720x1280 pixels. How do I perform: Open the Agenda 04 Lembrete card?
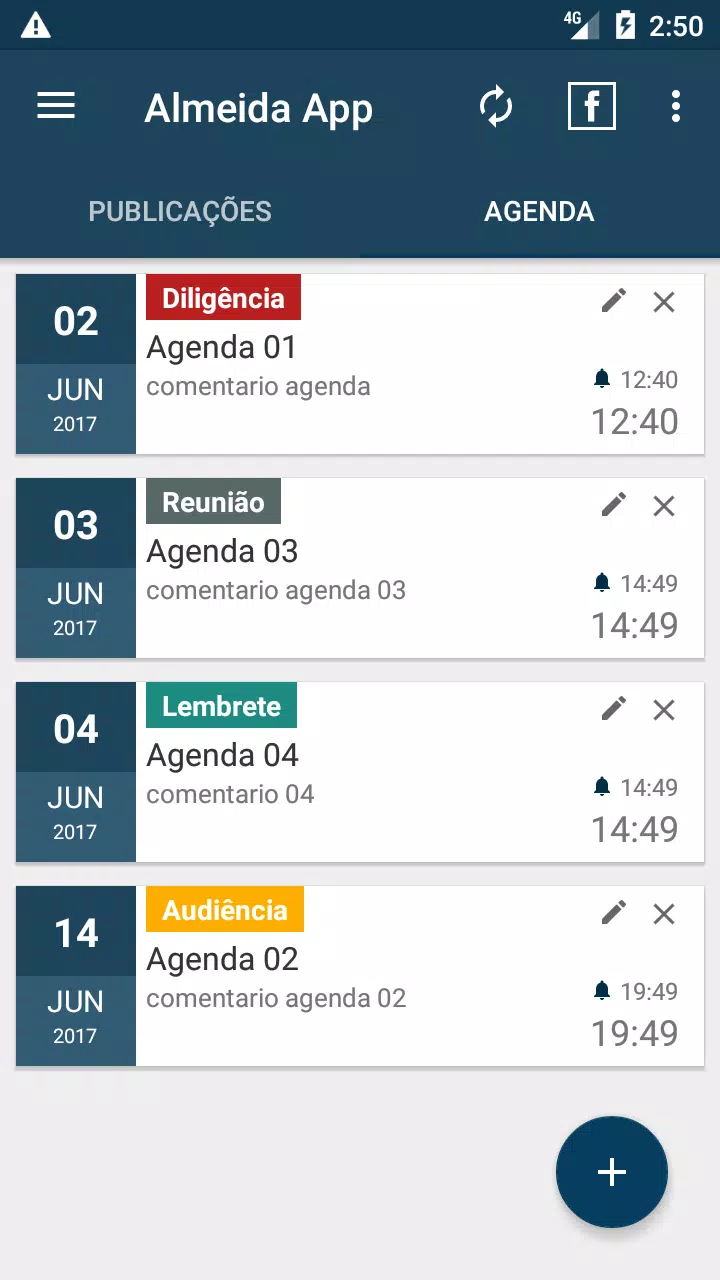tap(360, 772)
